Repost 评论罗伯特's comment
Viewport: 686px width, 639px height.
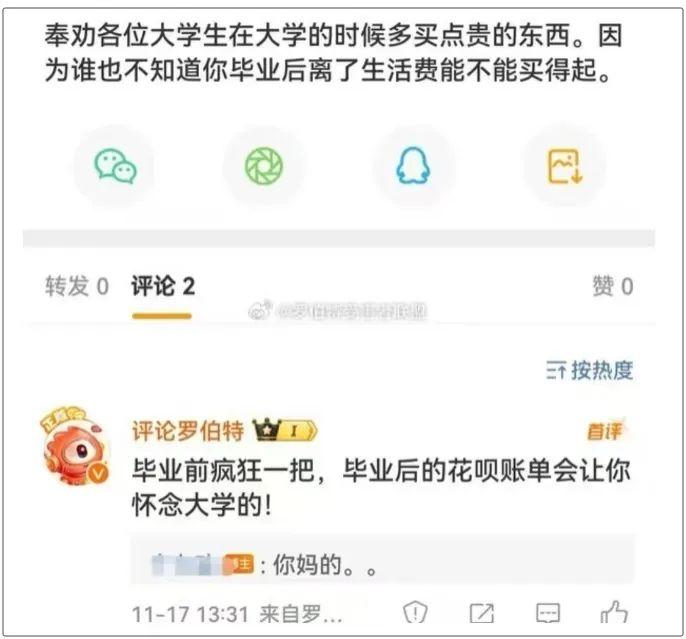pyautogui.click(x=481, y=612)
